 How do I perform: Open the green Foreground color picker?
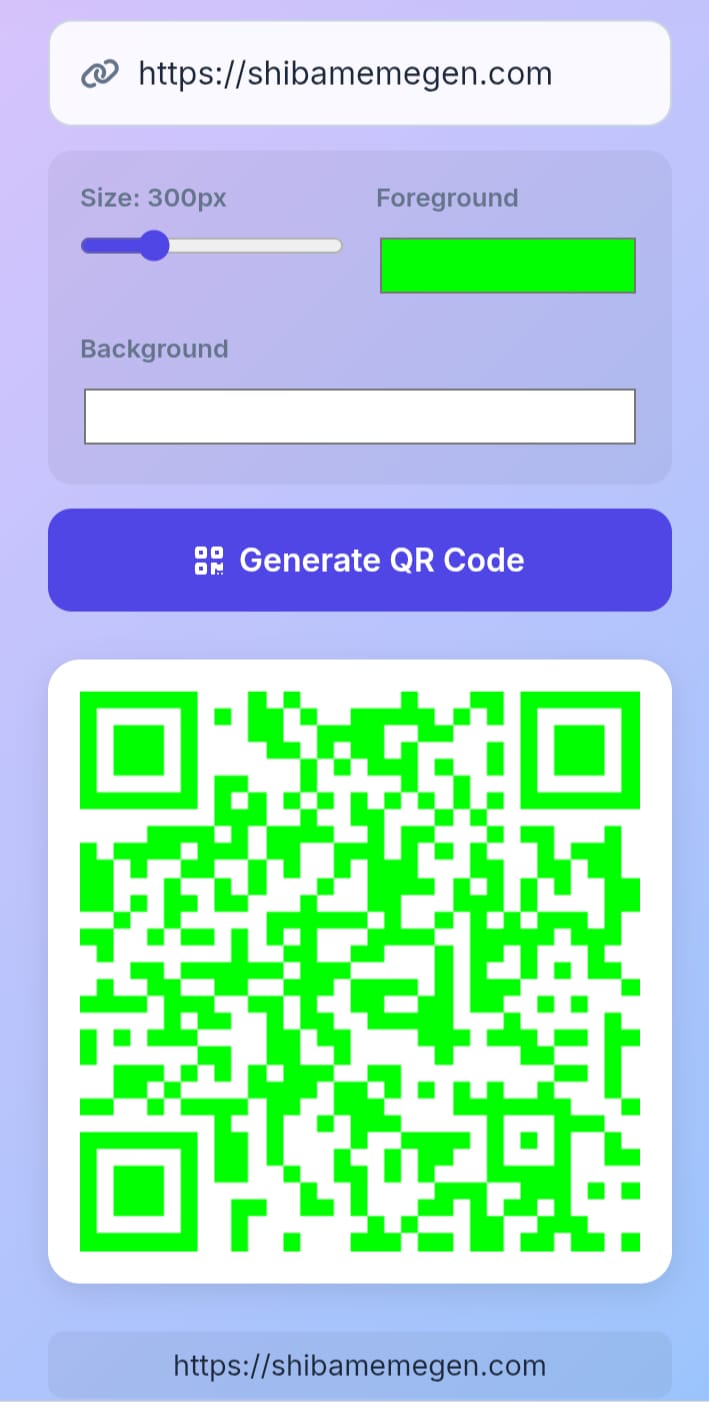point(507,265)
